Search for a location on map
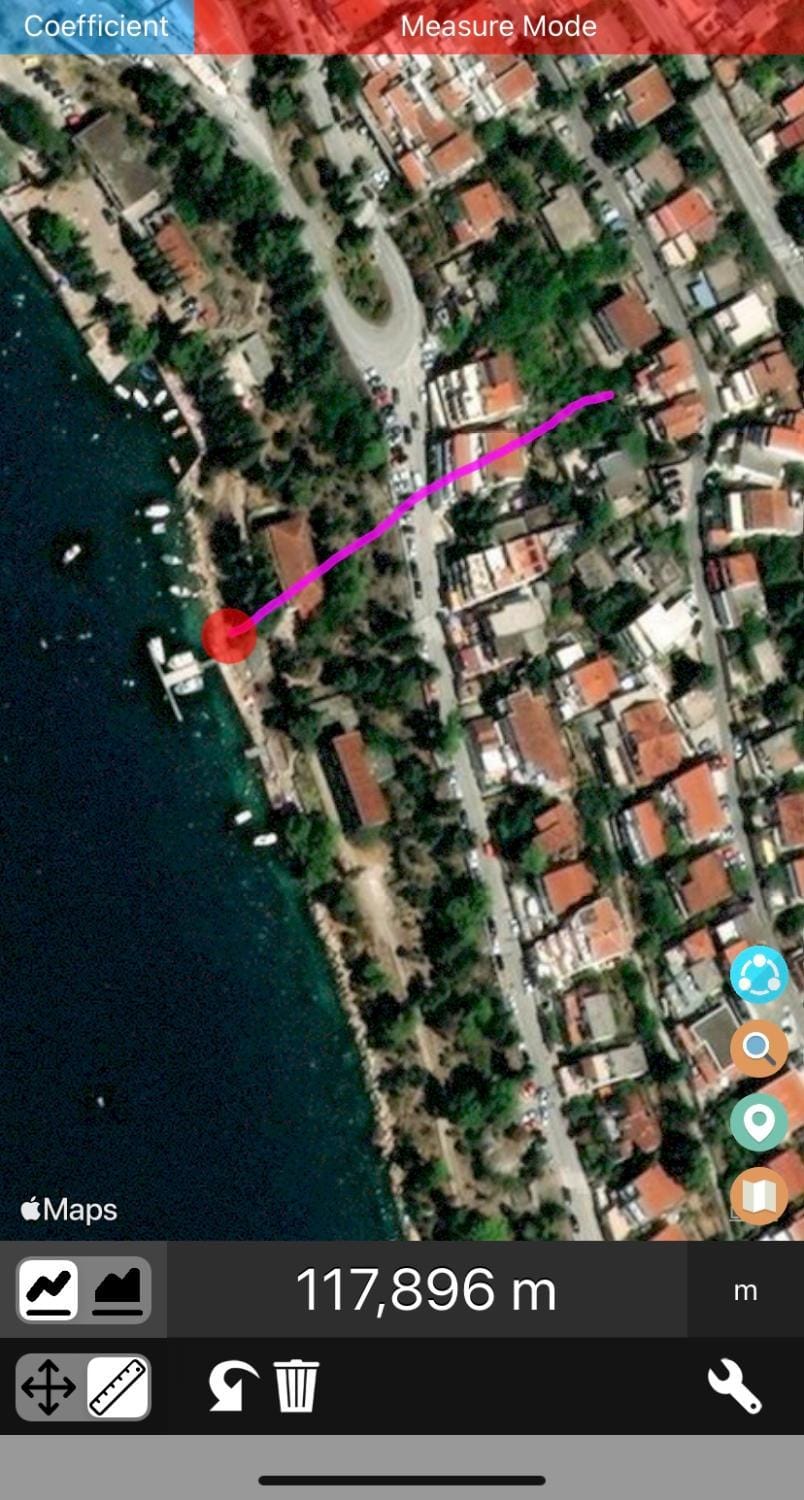This screenshot has width=804, height=1500. 759,1049
